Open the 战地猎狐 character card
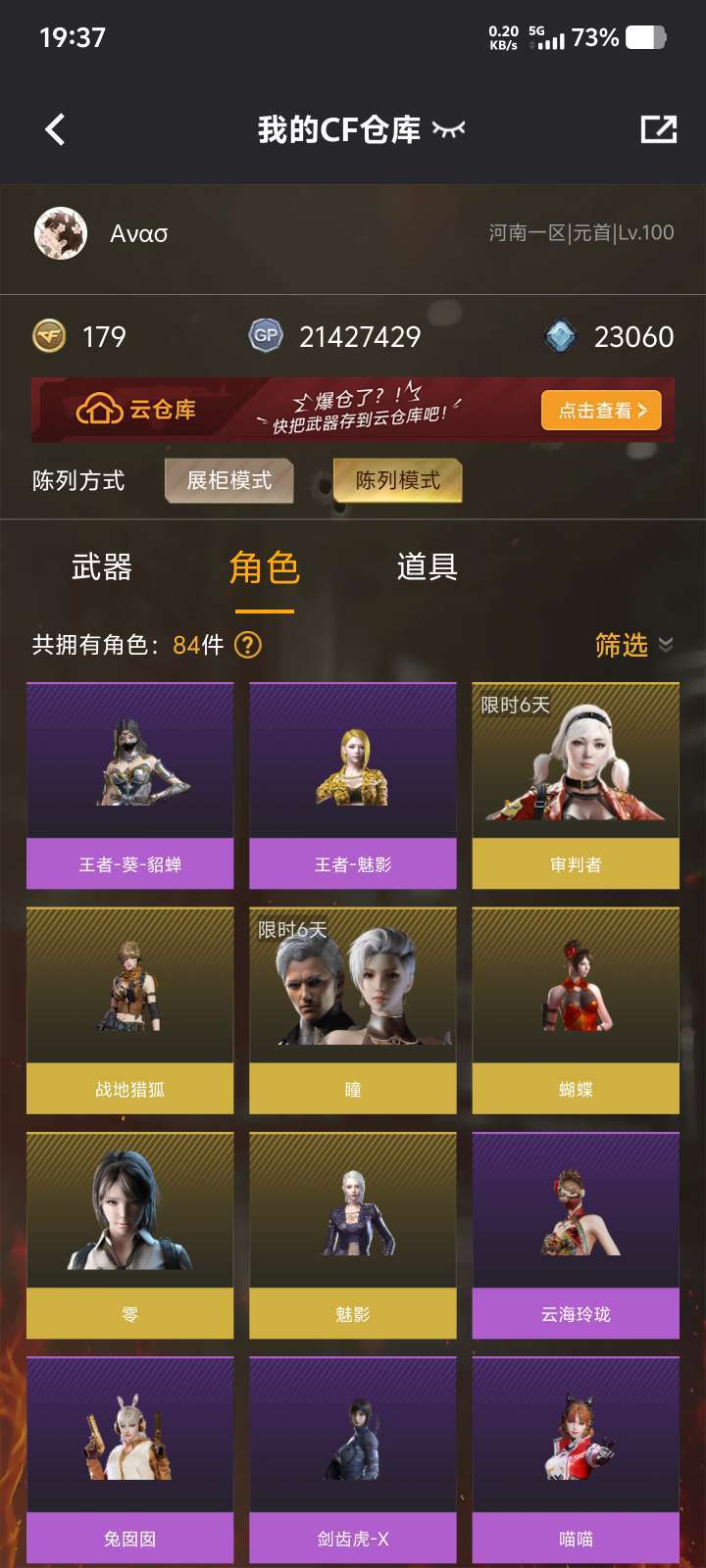The width and height of the screenshot is (706, 1568). pos(130,1010)
